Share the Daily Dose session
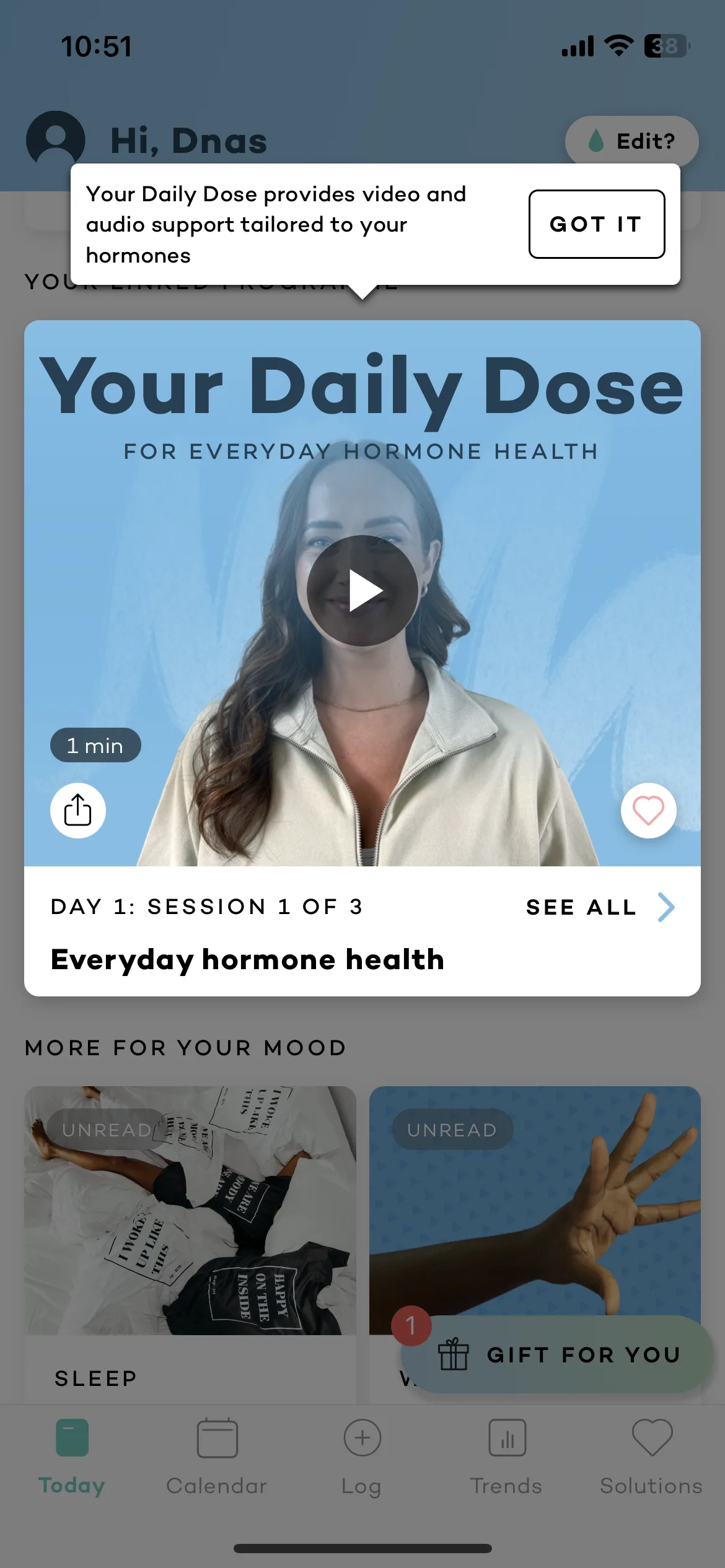725x1568 pixels. click(78, 811)
